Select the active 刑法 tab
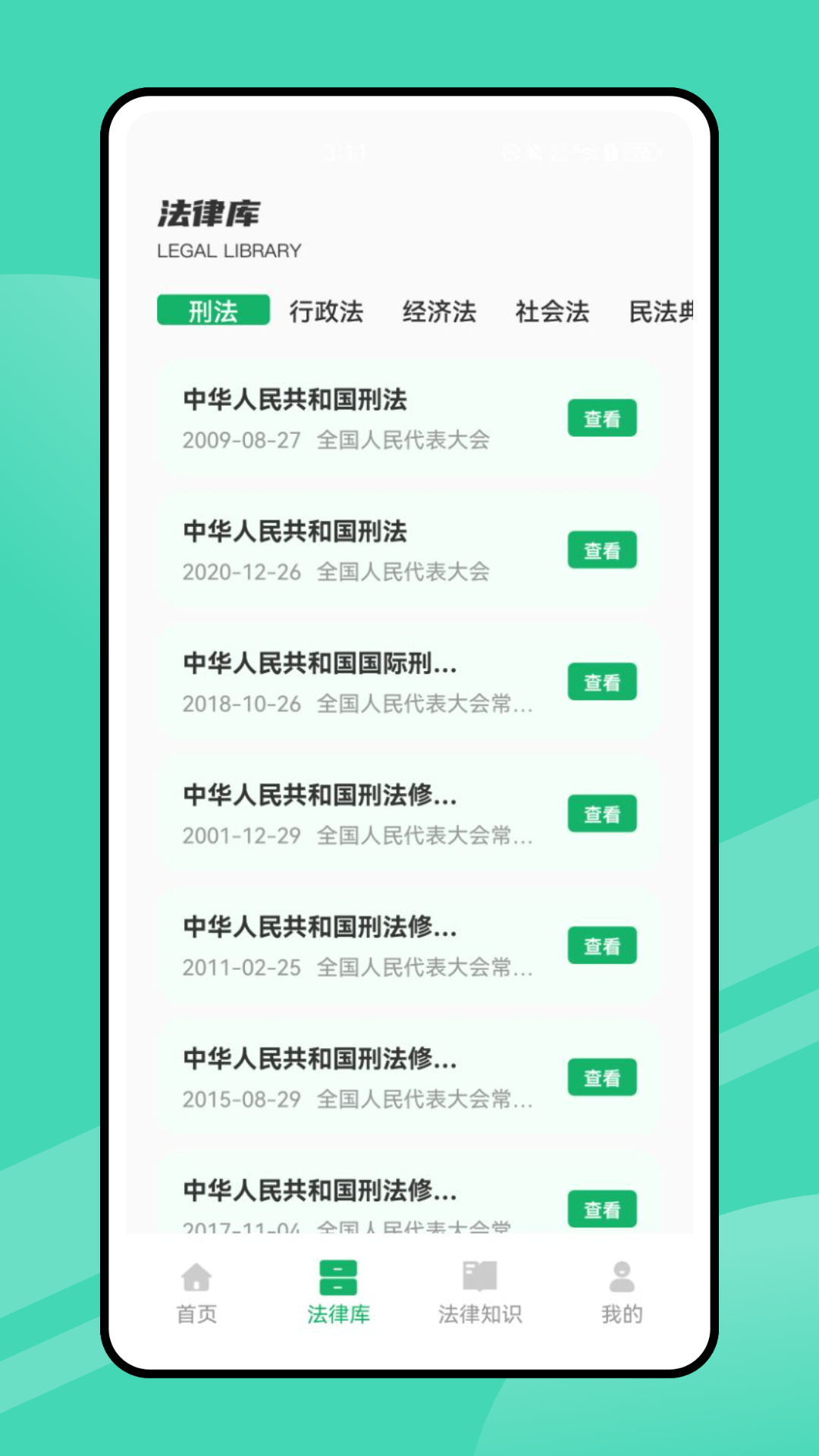Screen dimensions: 819x1456 click(x=213, y=311)
